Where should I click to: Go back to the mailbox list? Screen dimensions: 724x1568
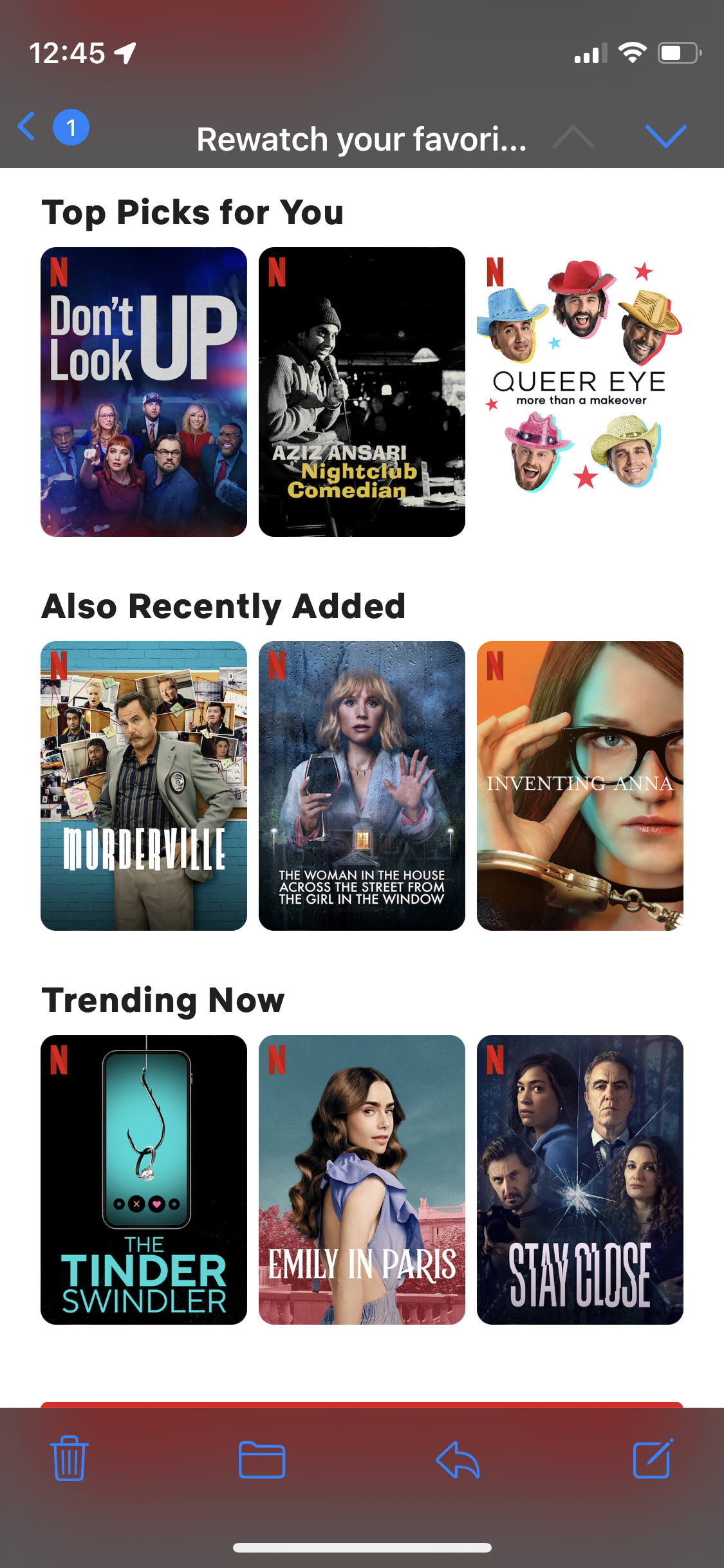[27, 126]
